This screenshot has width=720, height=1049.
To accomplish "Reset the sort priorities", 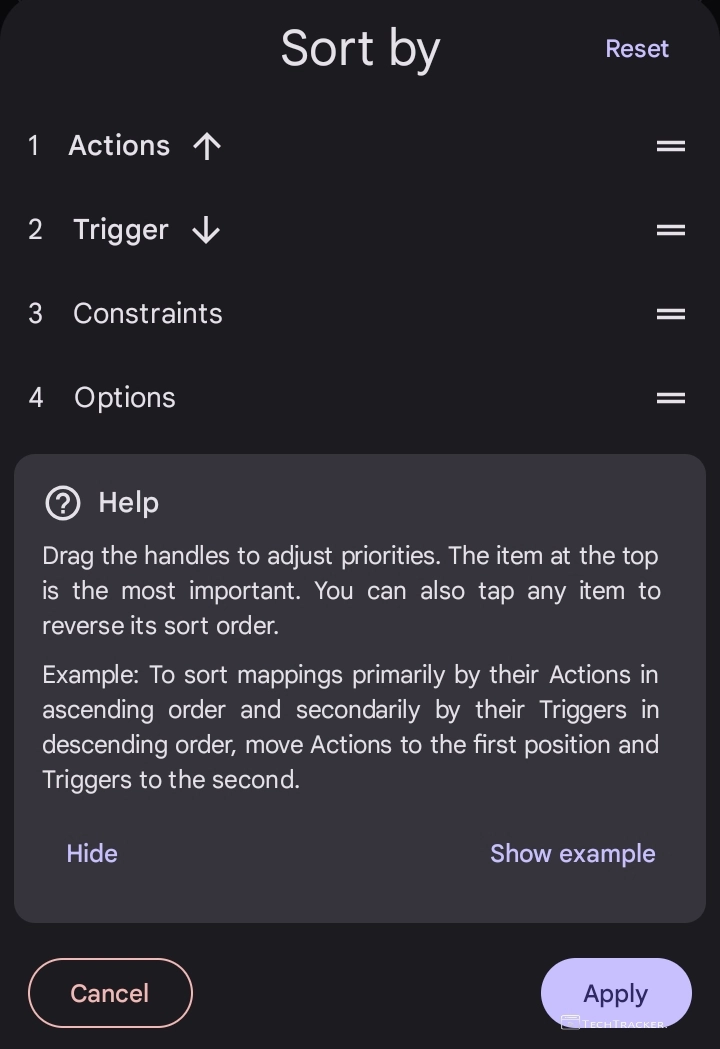I will click(637, 48).
